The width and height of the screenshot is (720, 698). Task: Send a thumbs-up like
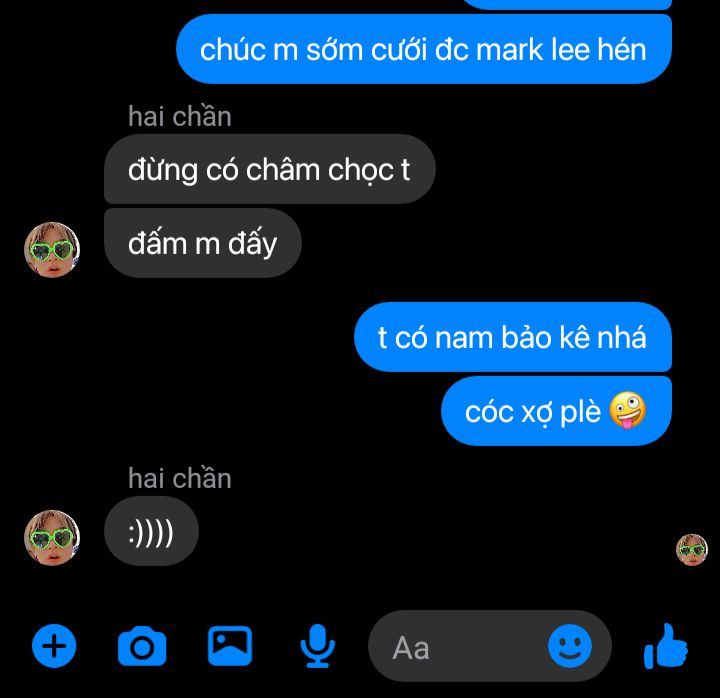click(x=666, y=646)
